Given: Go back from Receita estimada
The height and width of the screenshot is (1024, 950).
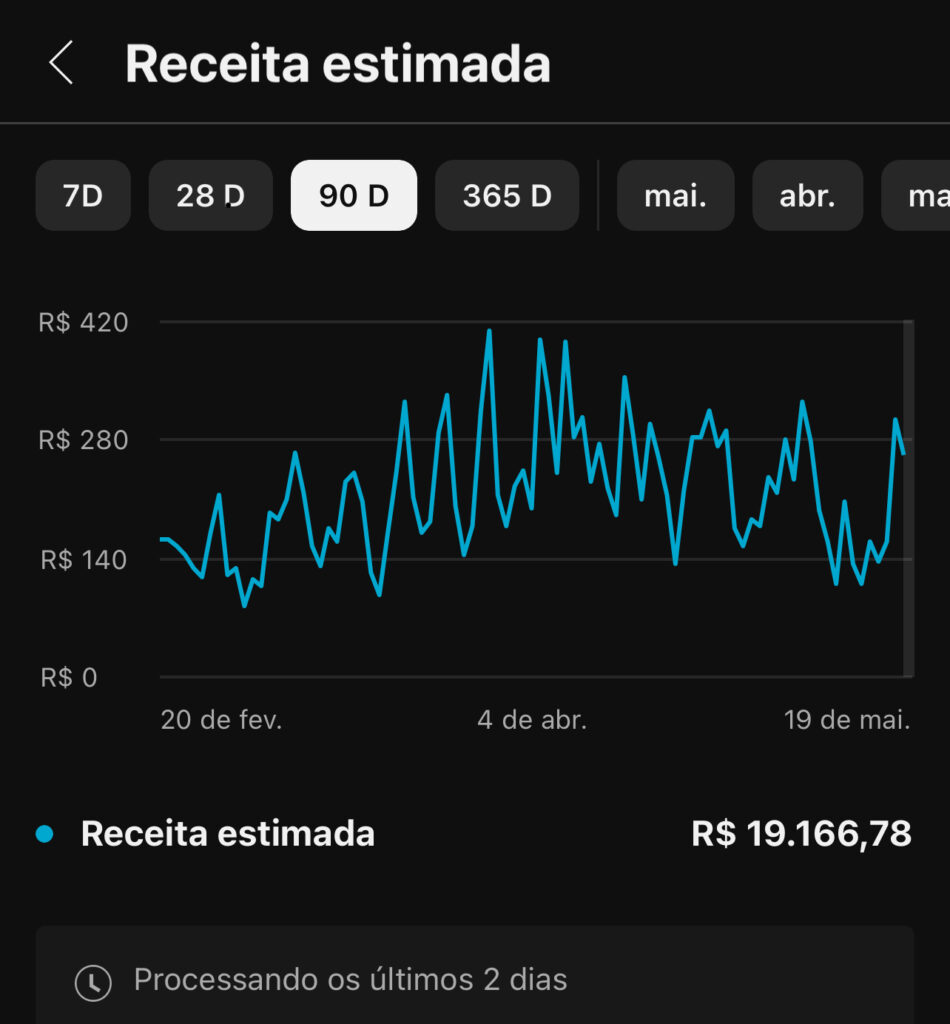Looking at the screenshot, I should point(61,64).
